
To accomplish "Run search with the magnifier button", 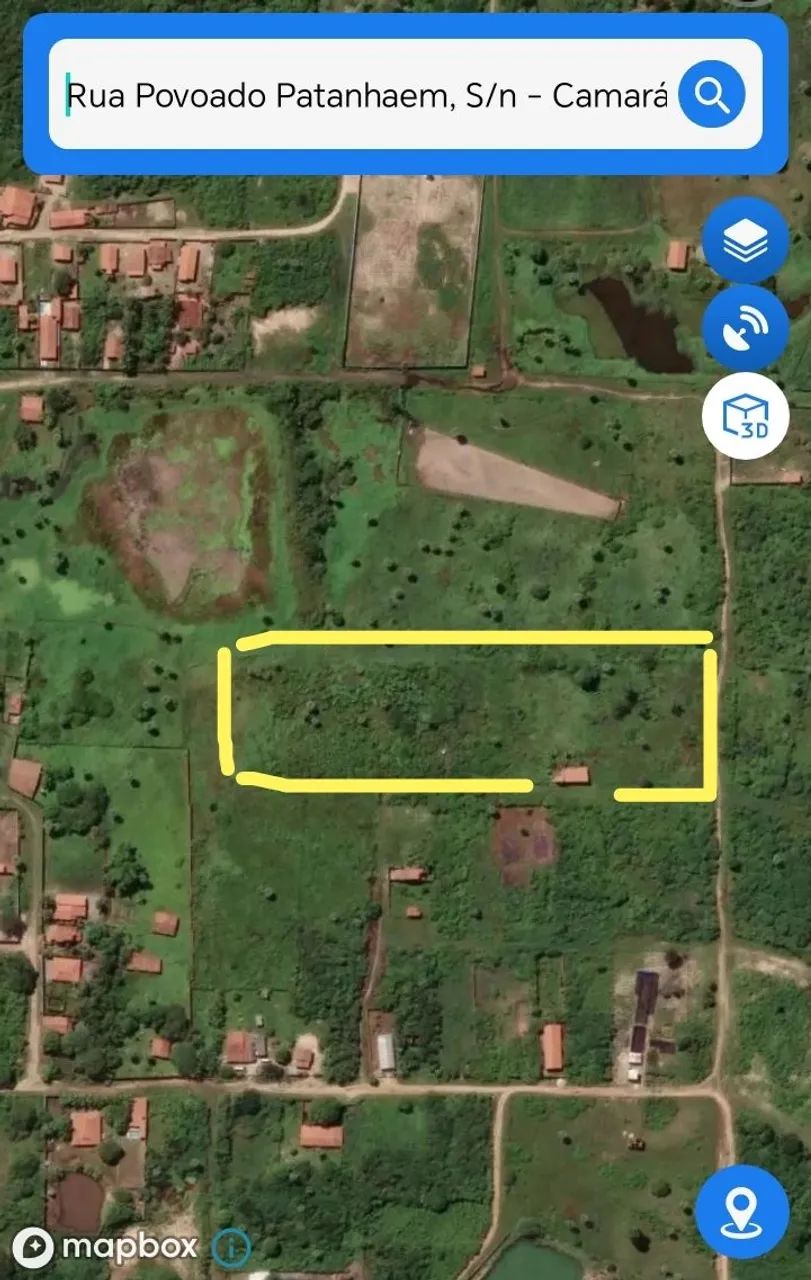I will coord(712,95).
